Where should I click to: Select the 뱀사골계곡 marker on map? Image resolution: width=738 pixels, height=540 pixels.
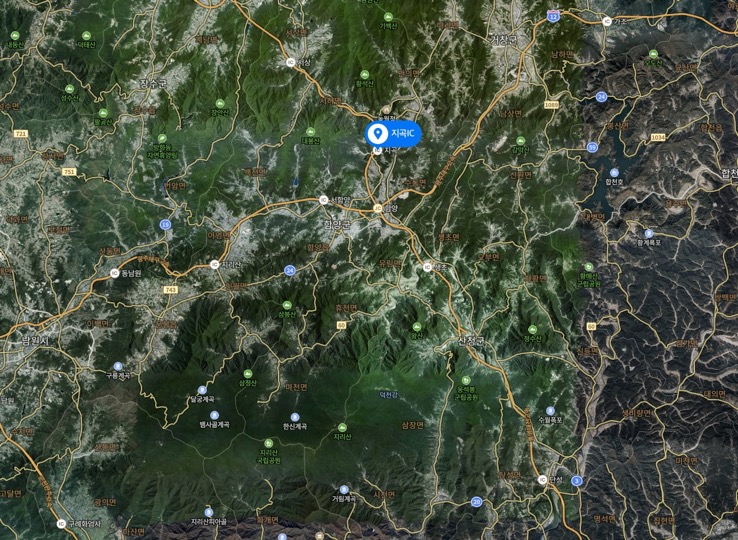214,415
